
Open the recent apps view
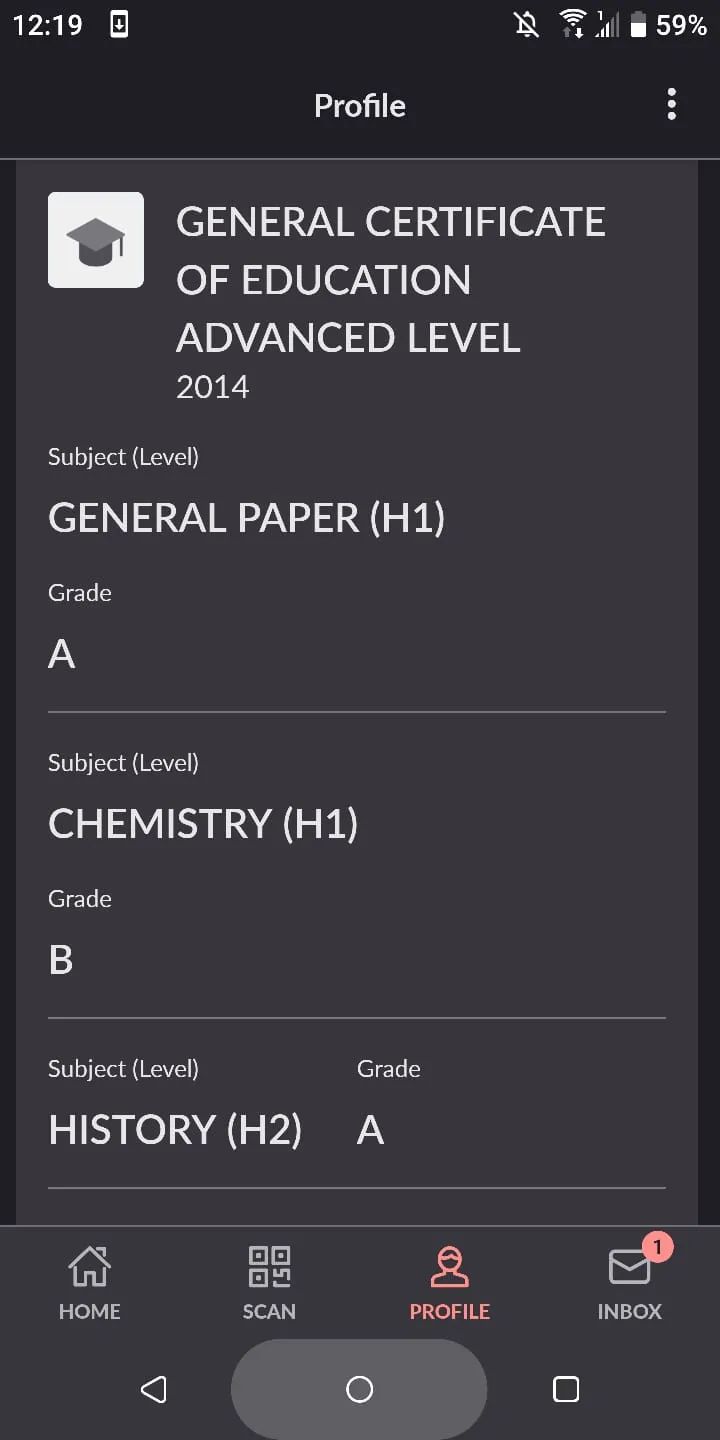pyautogui.click(x=566, y=1389)
